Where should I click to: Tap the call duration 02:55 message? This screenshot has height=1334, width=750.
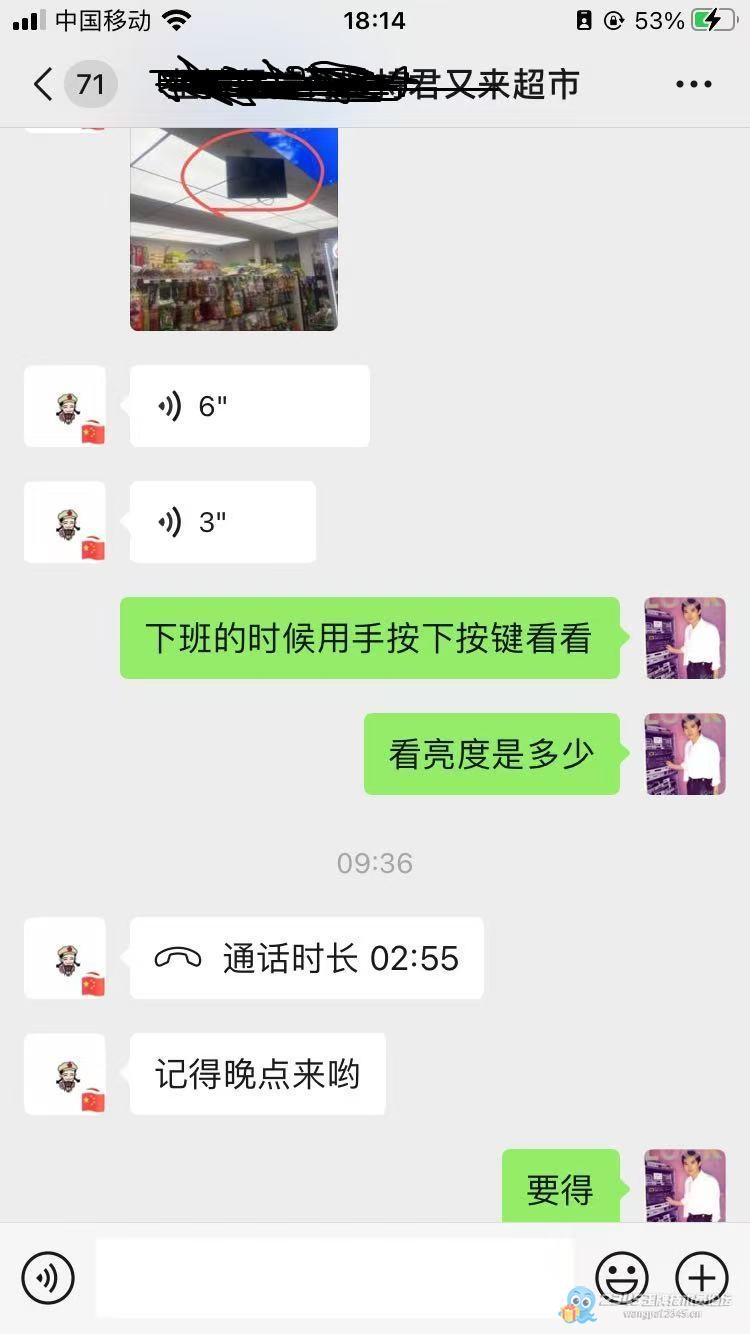tap(306, 958)
